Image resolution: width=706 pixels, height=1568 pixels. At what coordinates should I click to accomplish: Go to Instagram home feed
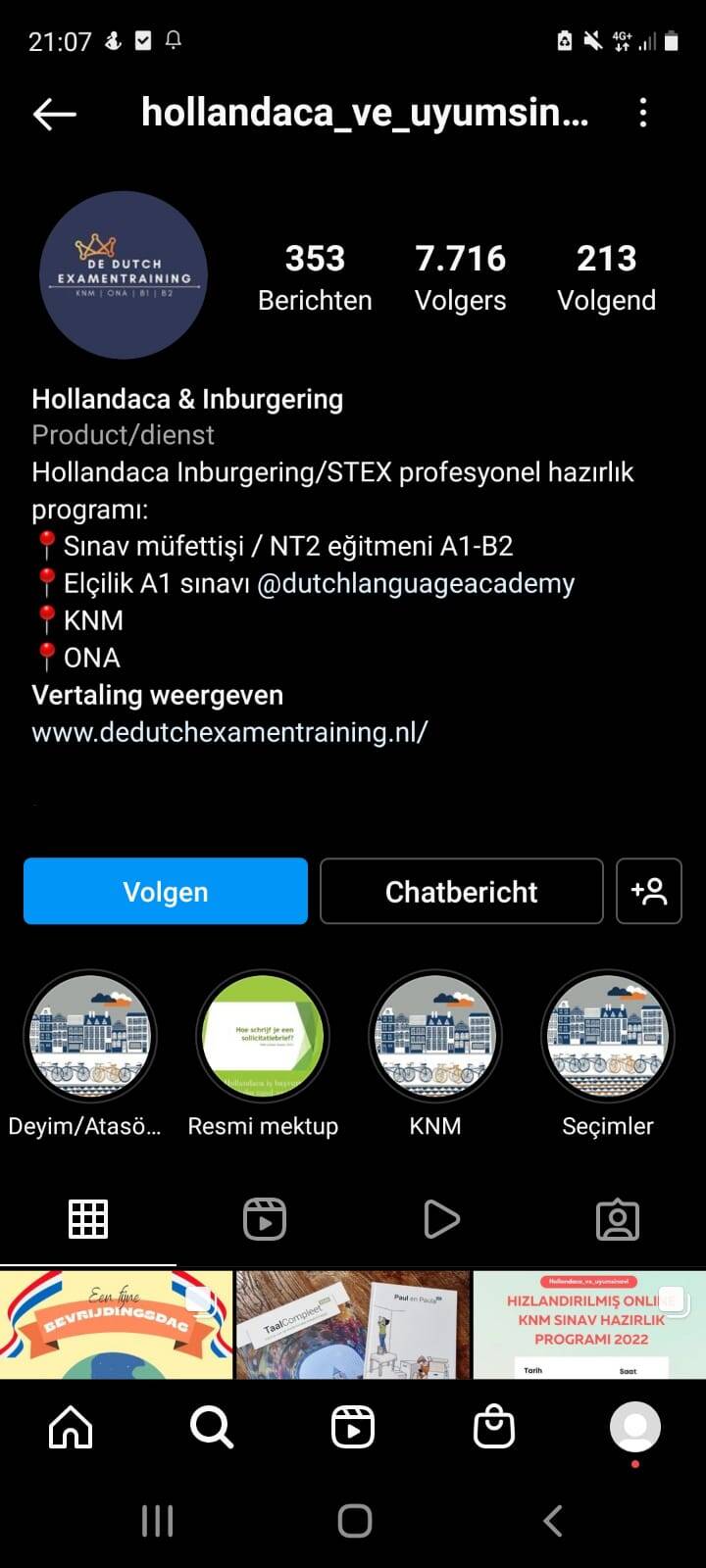(71, 1428)
